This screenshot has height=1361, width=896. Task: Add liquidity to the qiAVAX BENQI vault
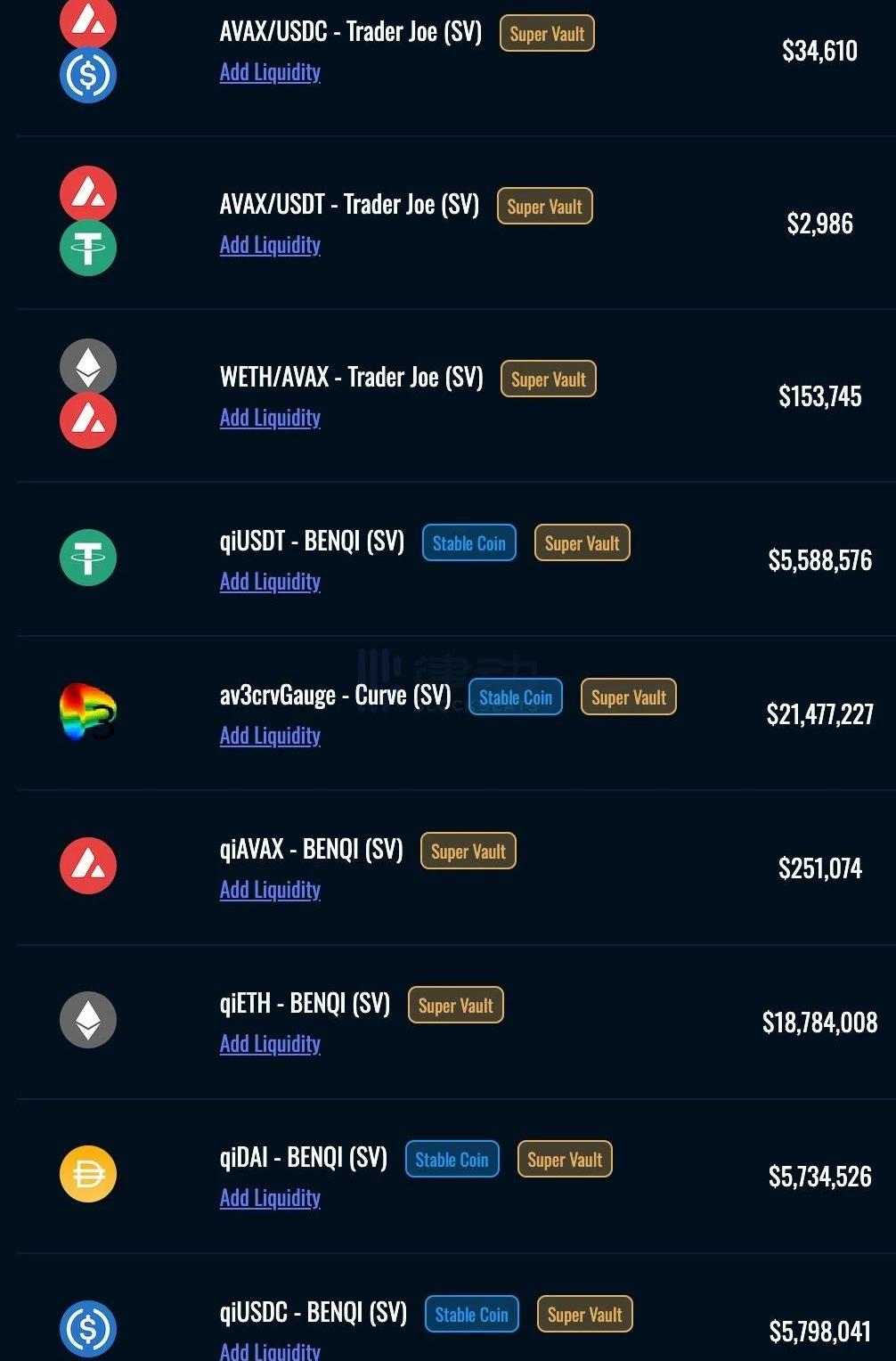pos(270,890)
